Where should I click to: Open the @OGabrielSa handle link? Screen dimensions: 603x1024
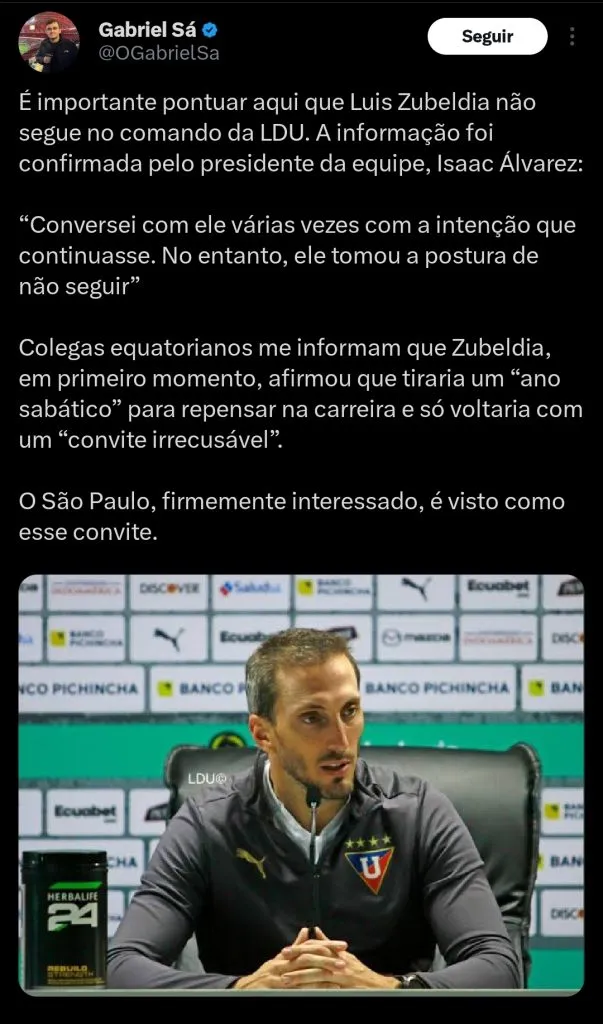pyautogui.click(x=158, y=53)
